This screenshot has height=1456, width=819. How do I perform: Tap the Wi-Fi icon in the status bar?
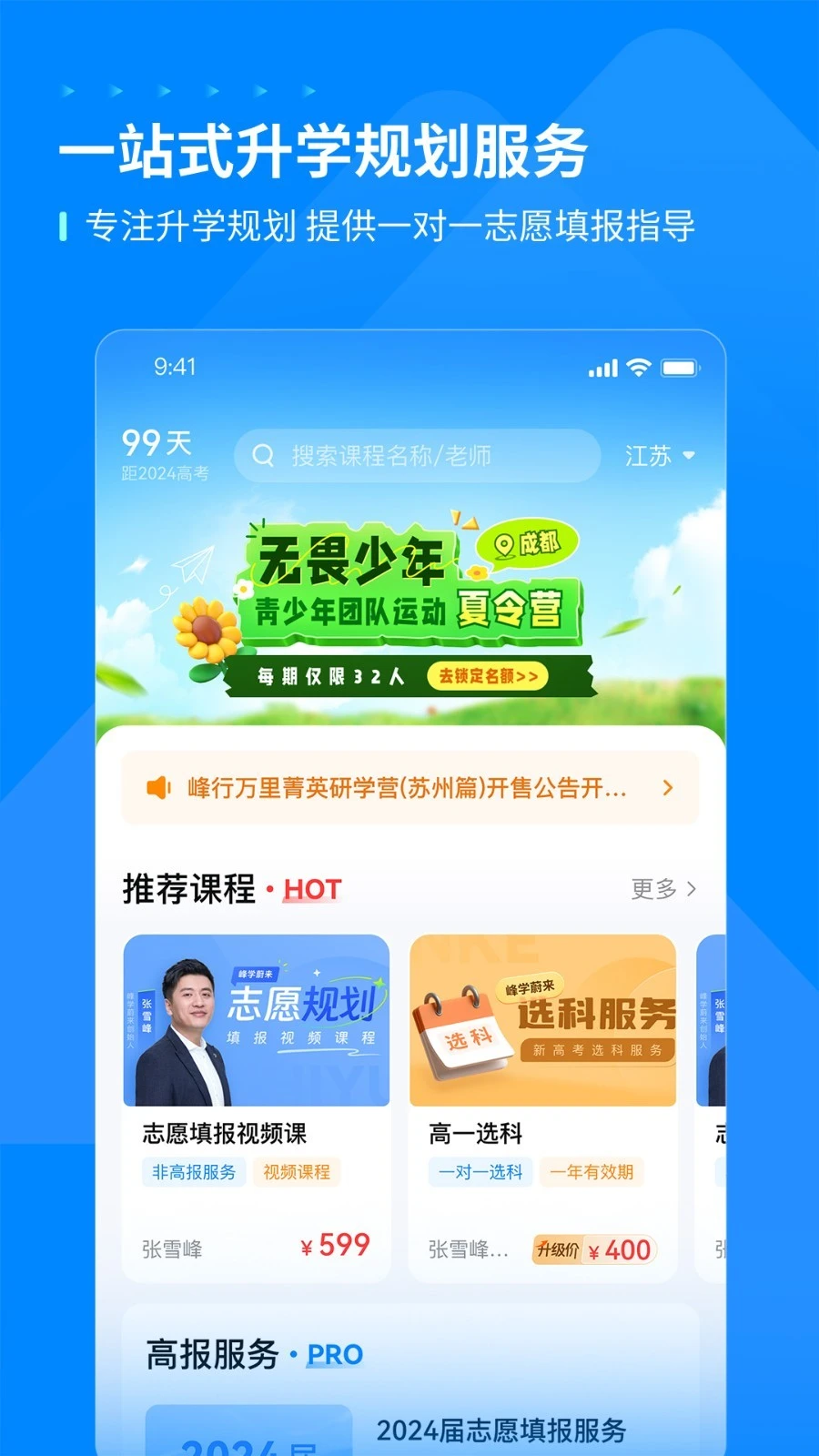pos(639,368)
